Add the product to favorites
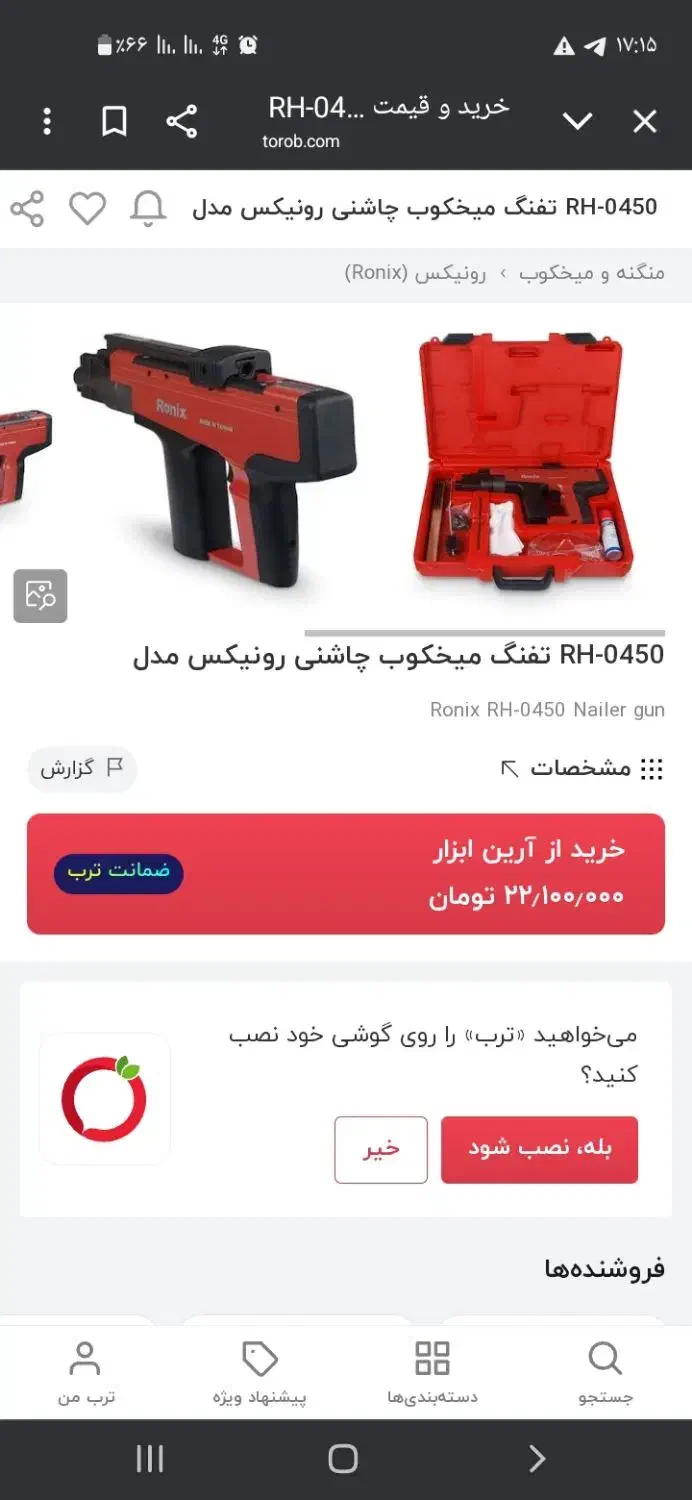 pos(87,208)
